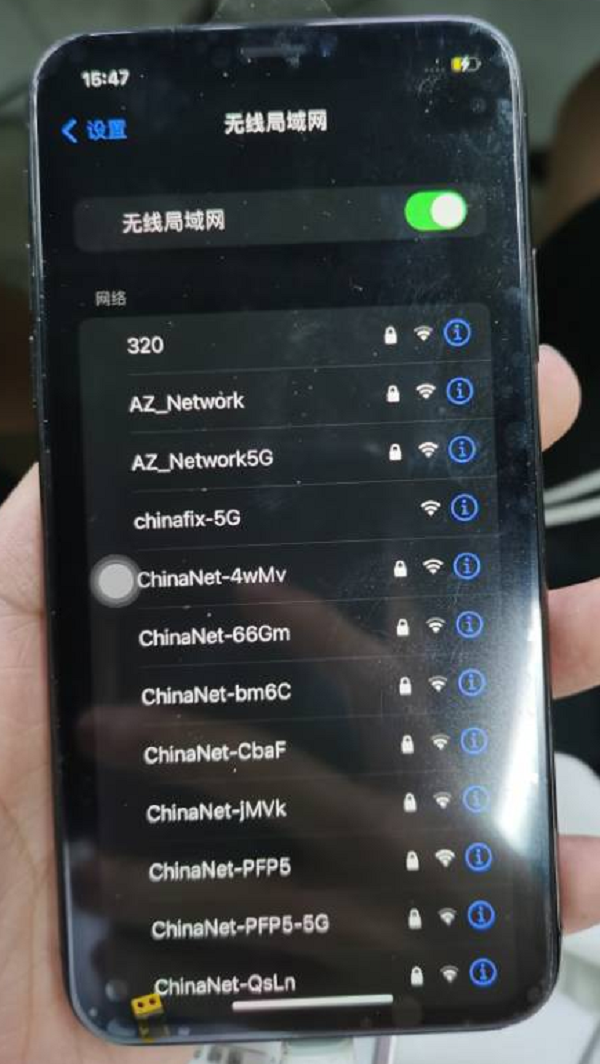This screenshot has width=600, height=1064.
Task: Join ChinaNet-PFP5-5G
Action: click(x=238, y=929)
